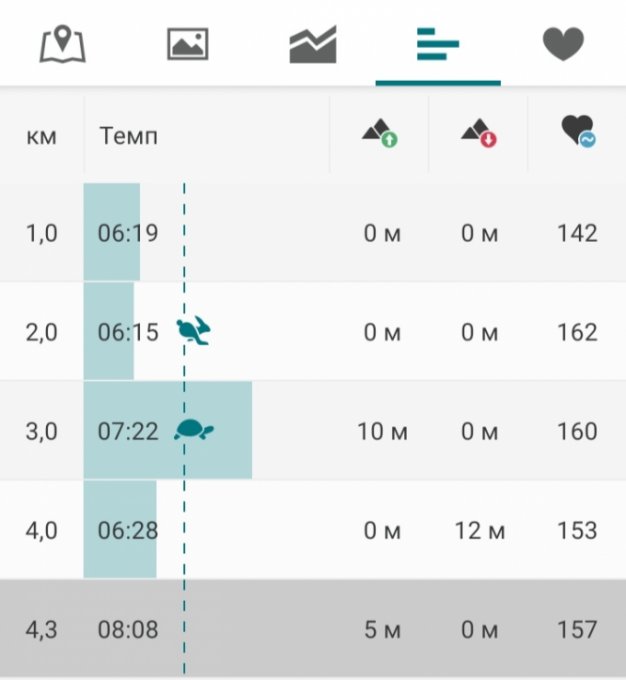Switch to the map tab
The image size is (626, 680).
coord(62,44)
